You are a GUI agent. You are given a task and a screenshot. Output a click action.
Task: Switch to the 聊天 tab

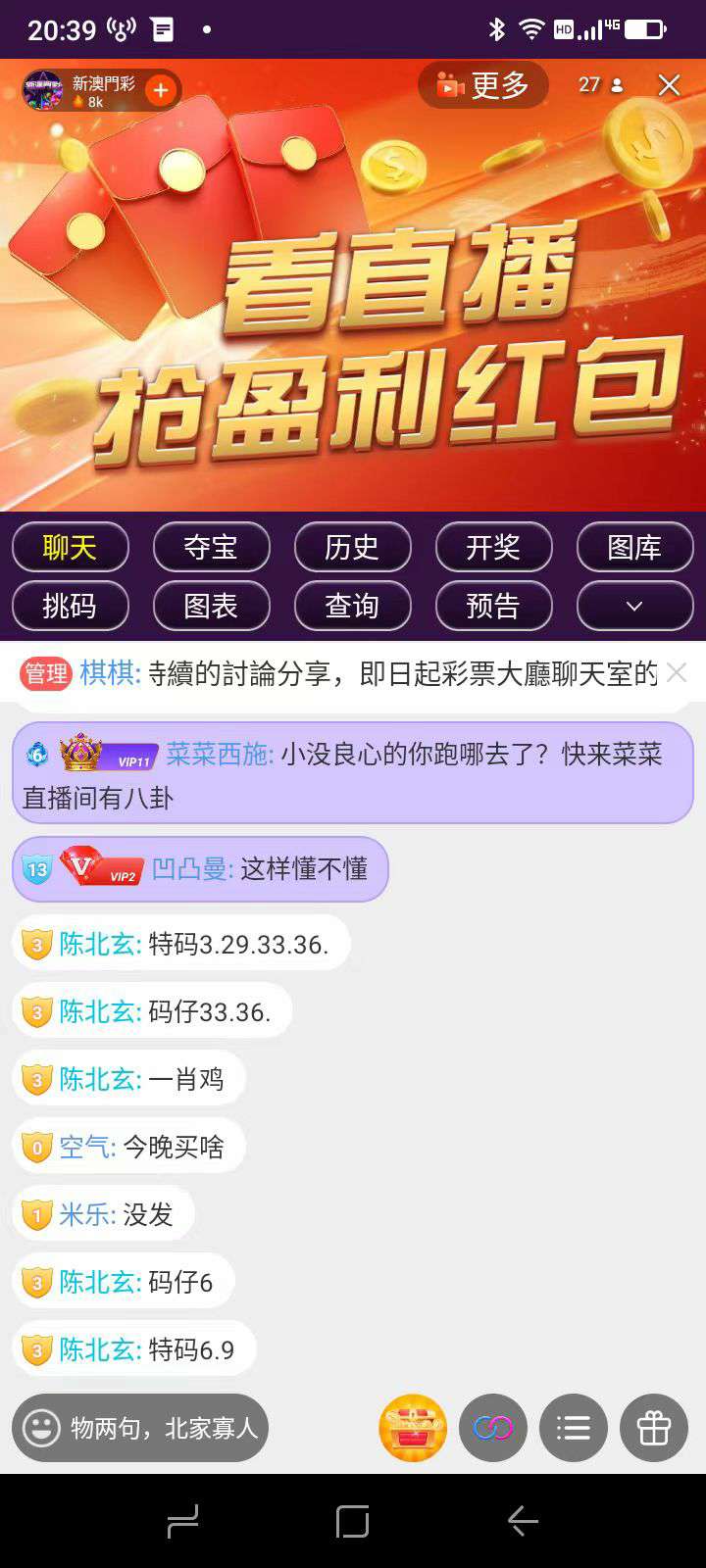coord(70,547)
